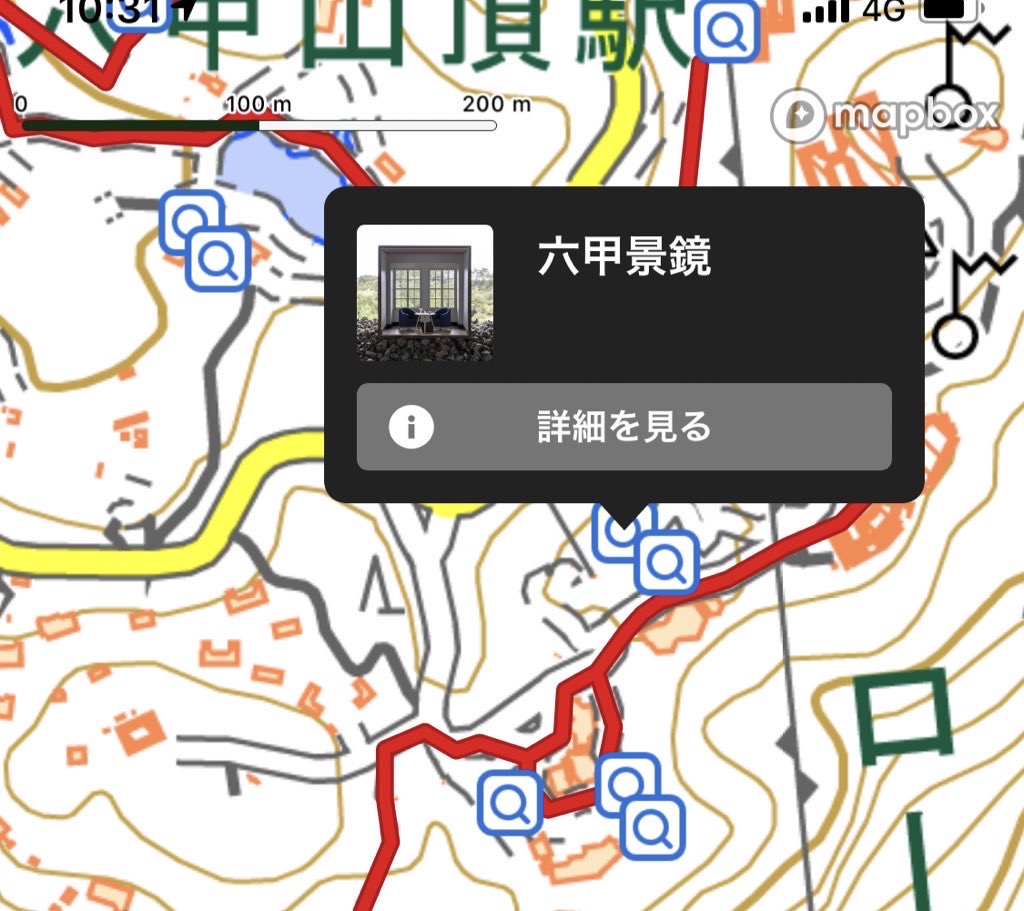Tap the 六甲景鏡 photo thumbnail

pos(425,293)
